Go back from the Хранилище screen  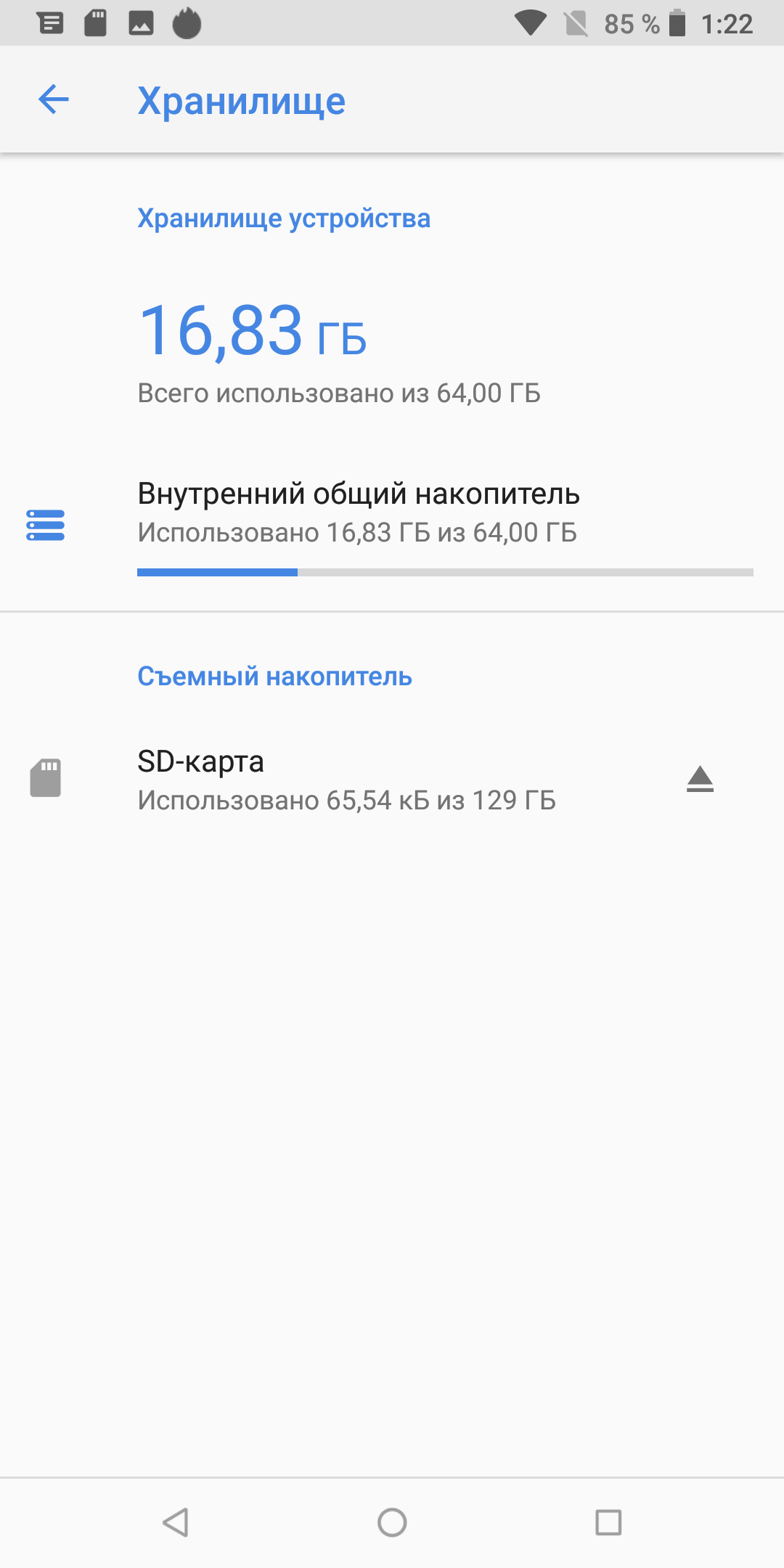coord(54,99)
